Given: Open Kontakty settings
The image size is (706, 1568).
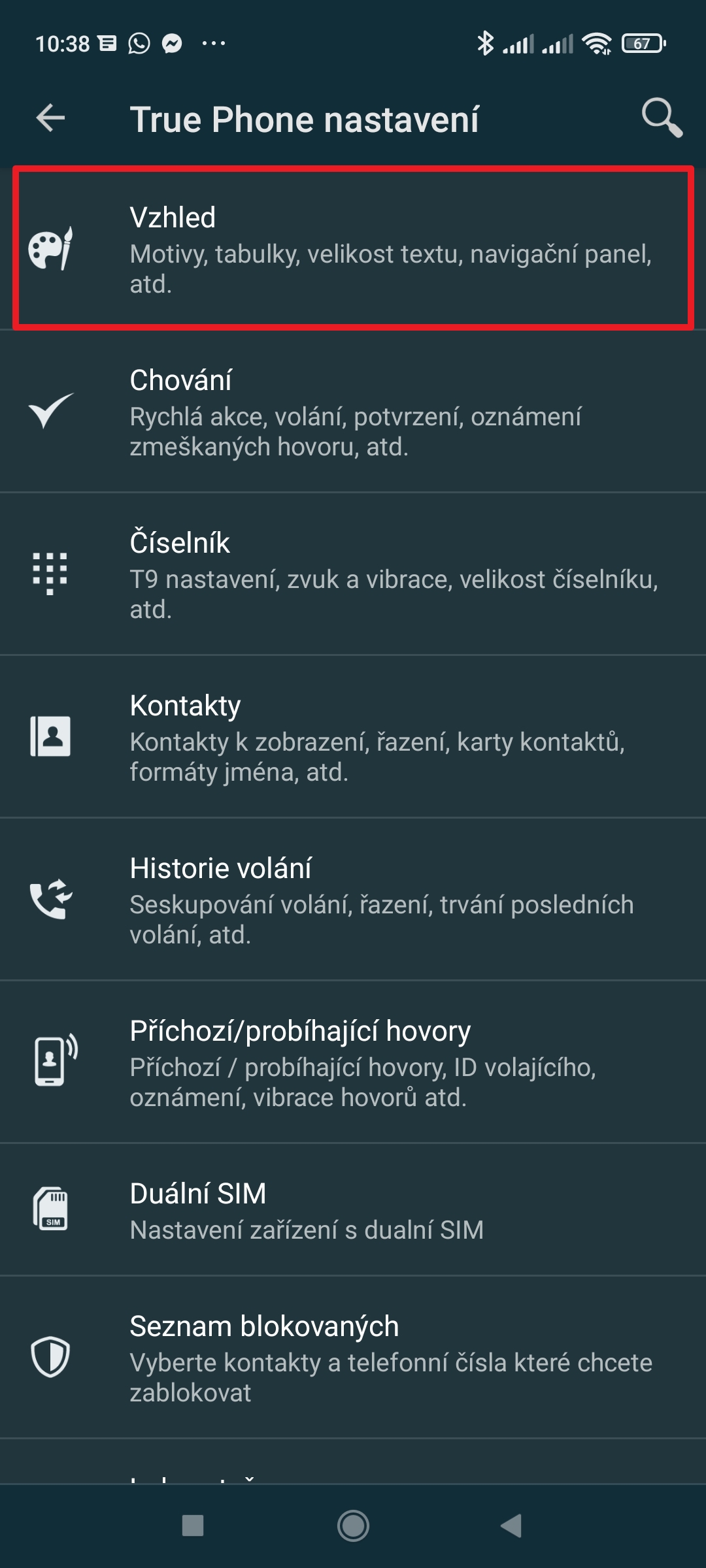Looking at the screenshot, I should [x=353, y=737].
